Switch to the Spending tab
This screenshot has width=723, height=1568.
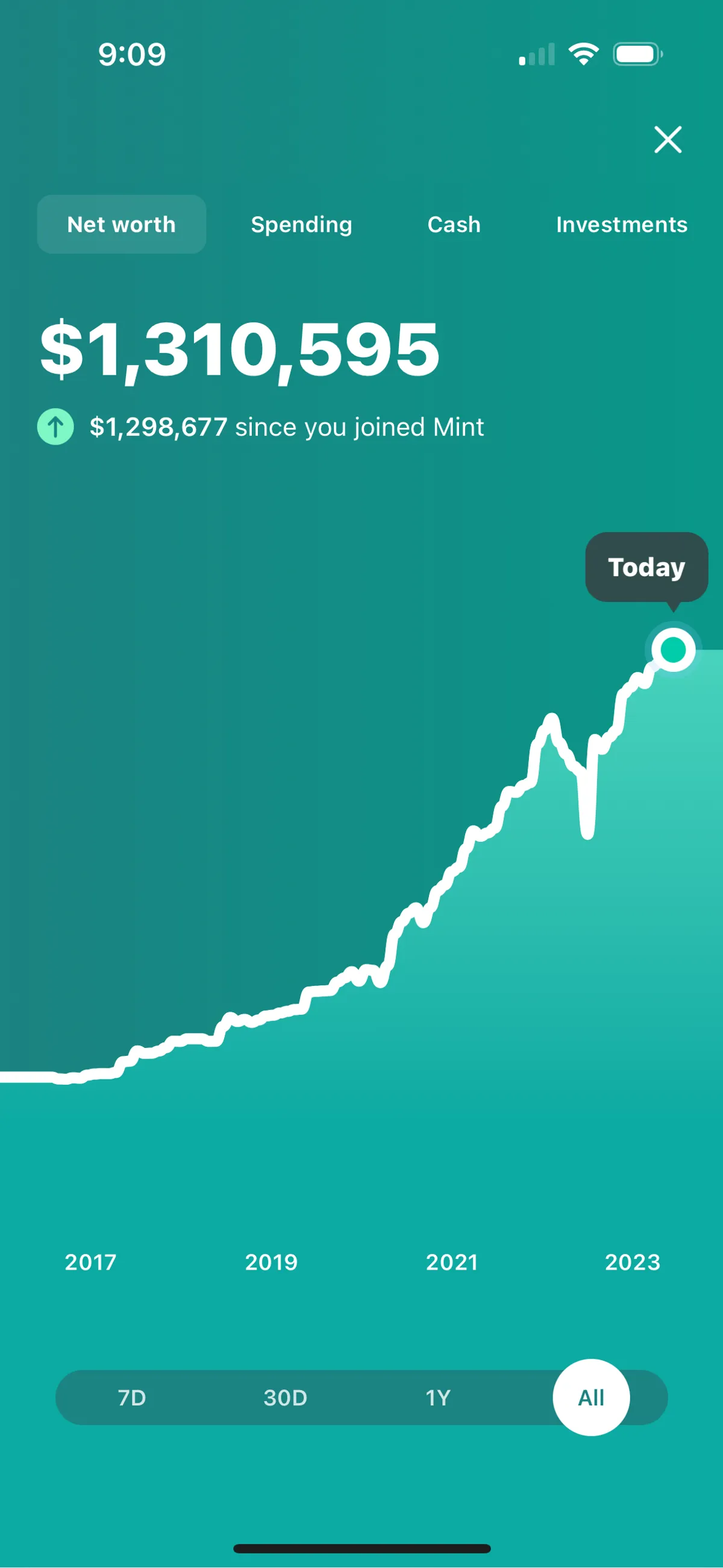(x=301, y=225)
